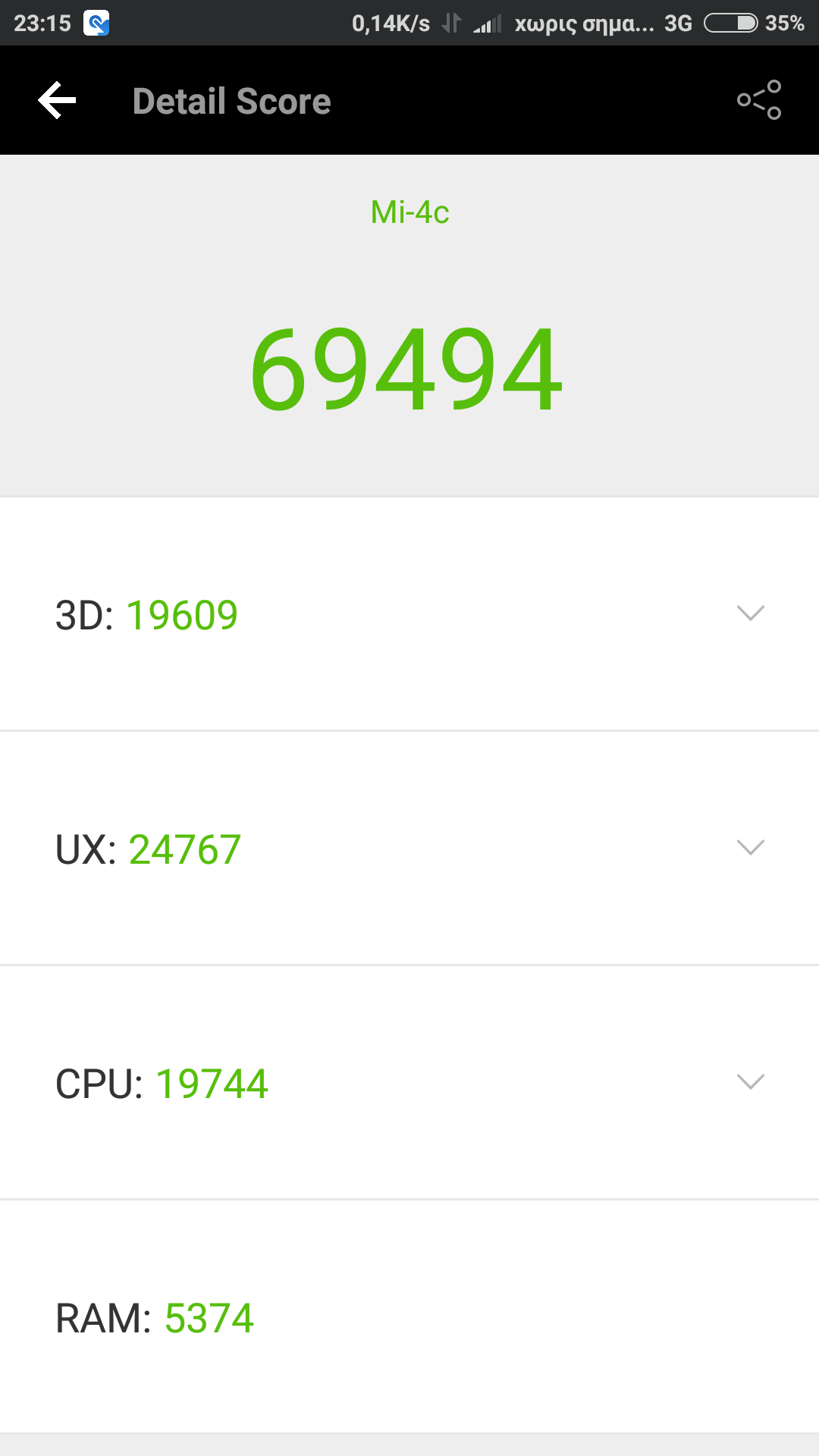This screenshot has height=1456, width=819.
Task: Expand the UX score details
Action: coord(750,848)
